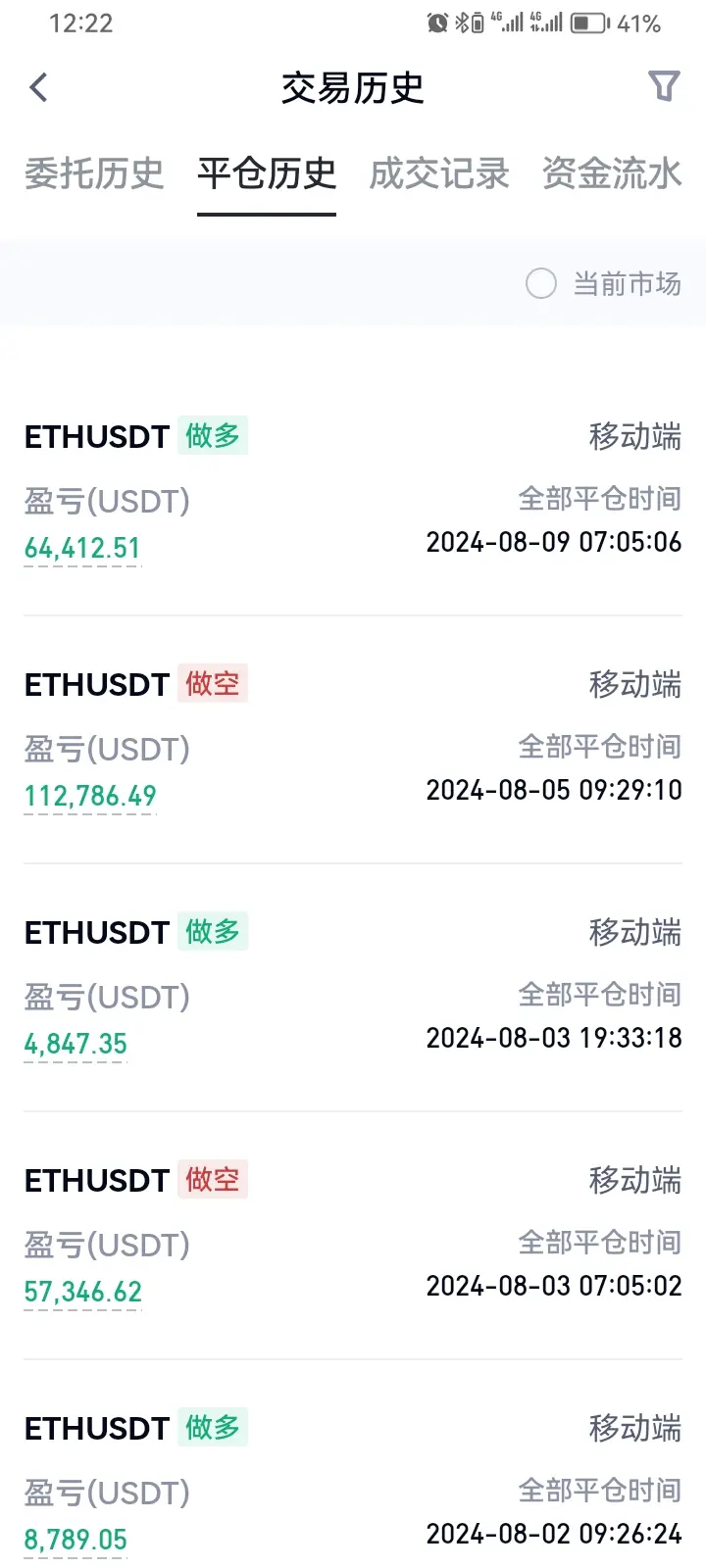View ETHUSDT record closed 2024-08-03 07:05:02
This screenshot has width=706, height=1568.
pyautogui.click(x=353, y=1234)
